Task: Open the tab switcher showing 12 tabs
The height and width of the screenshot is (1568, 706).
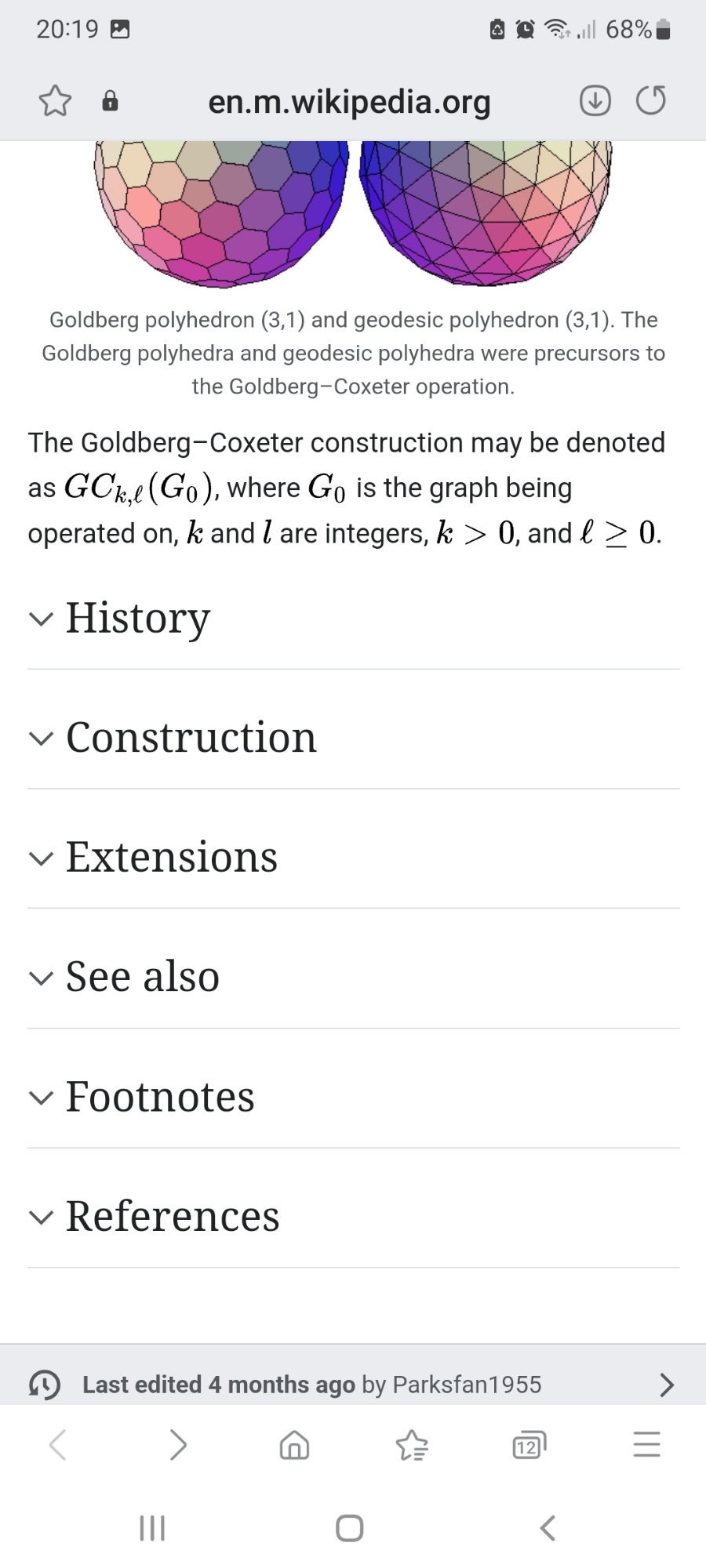Action: [529, 1444]
